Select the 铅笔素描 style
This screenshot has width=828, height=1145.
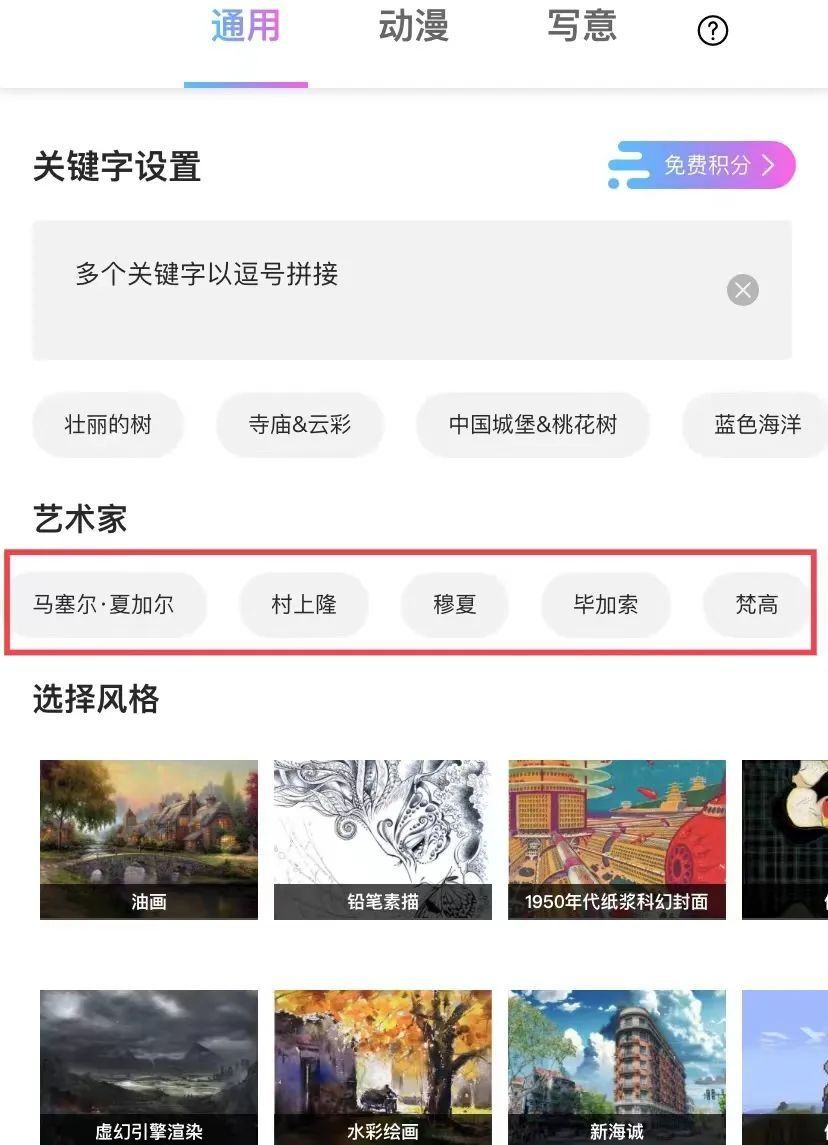383,840
